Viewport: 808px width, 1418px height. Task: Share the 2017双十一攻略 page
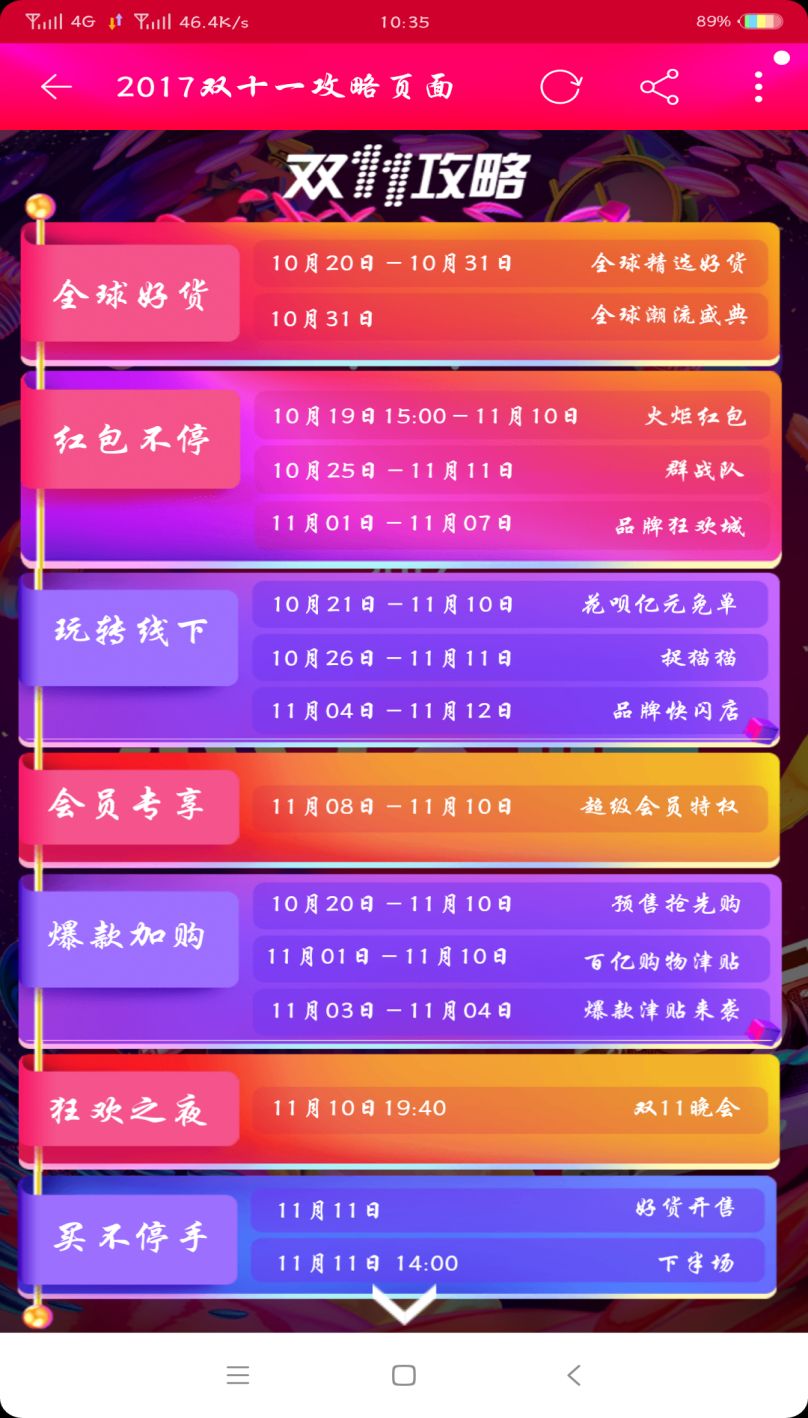[x=659, y=87]
